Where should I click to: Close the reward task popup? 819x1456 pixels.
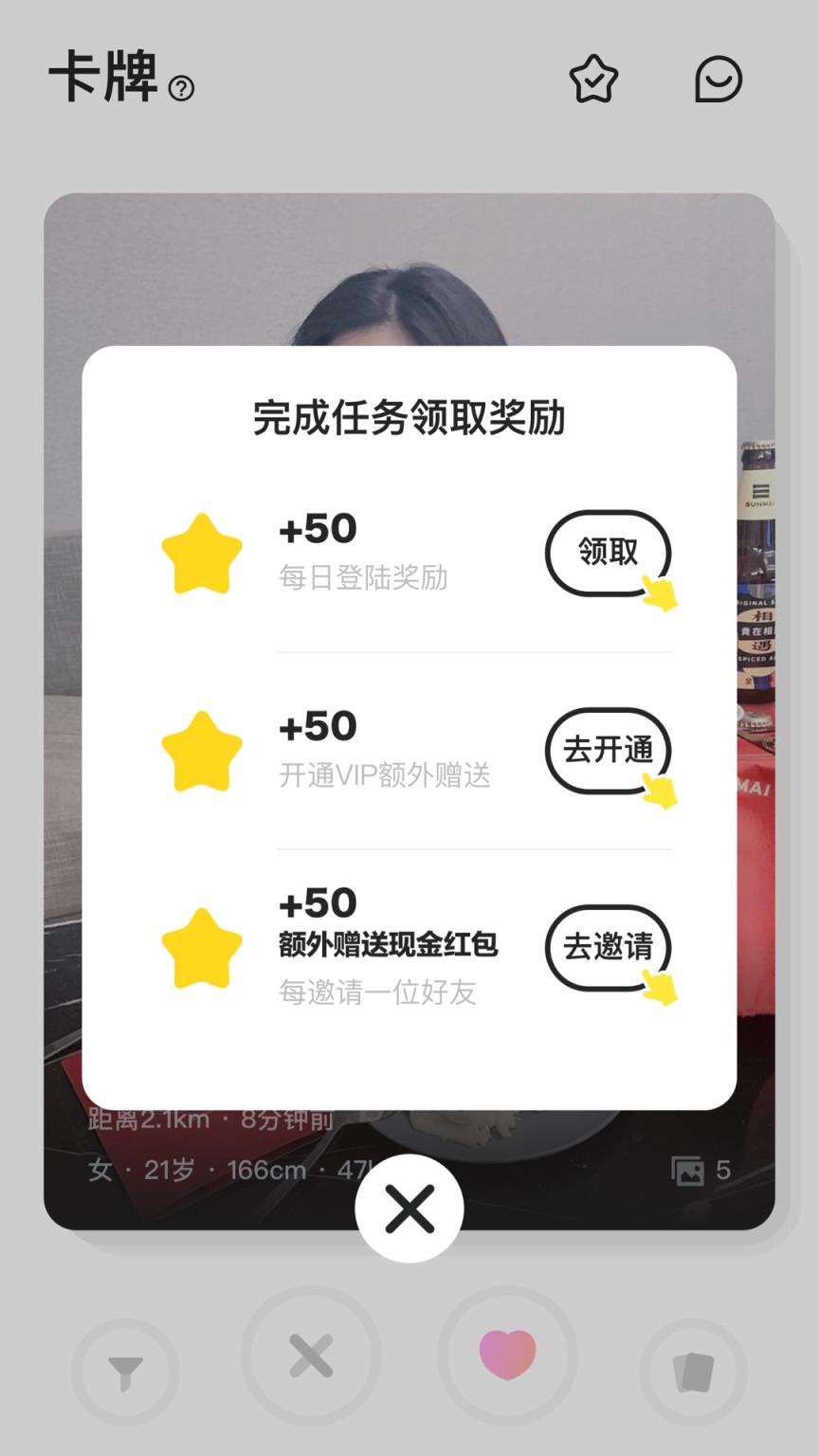(x=409, y=1207)
